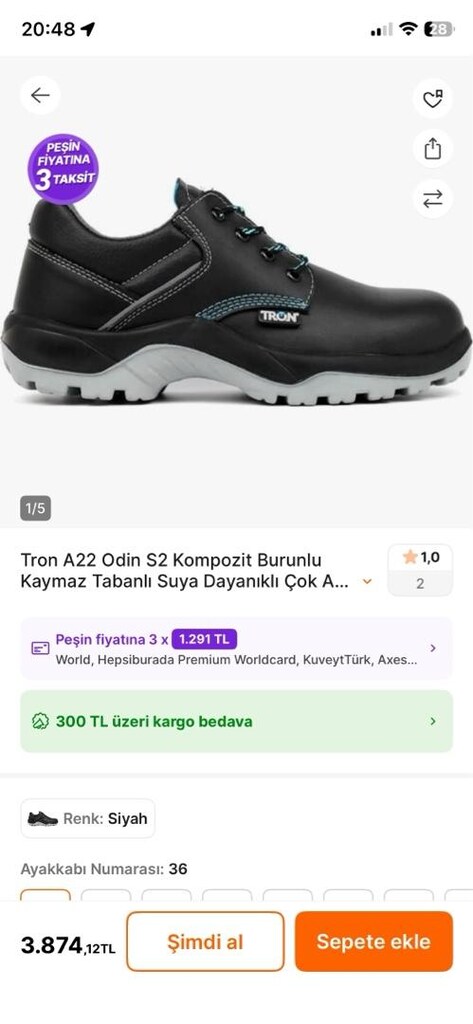Open the compare products icon

[432, 199]
